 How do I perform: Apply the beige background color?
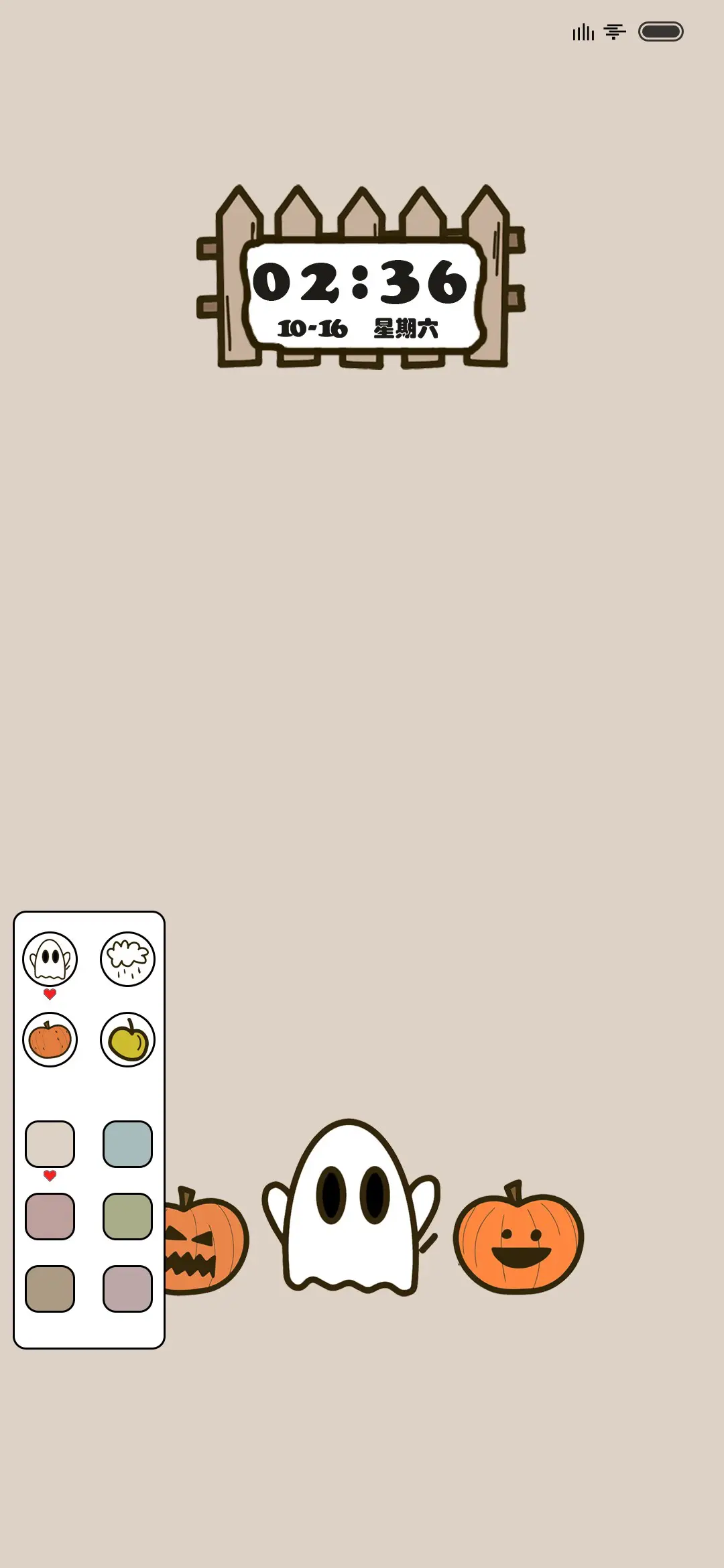click(50, 1144)
